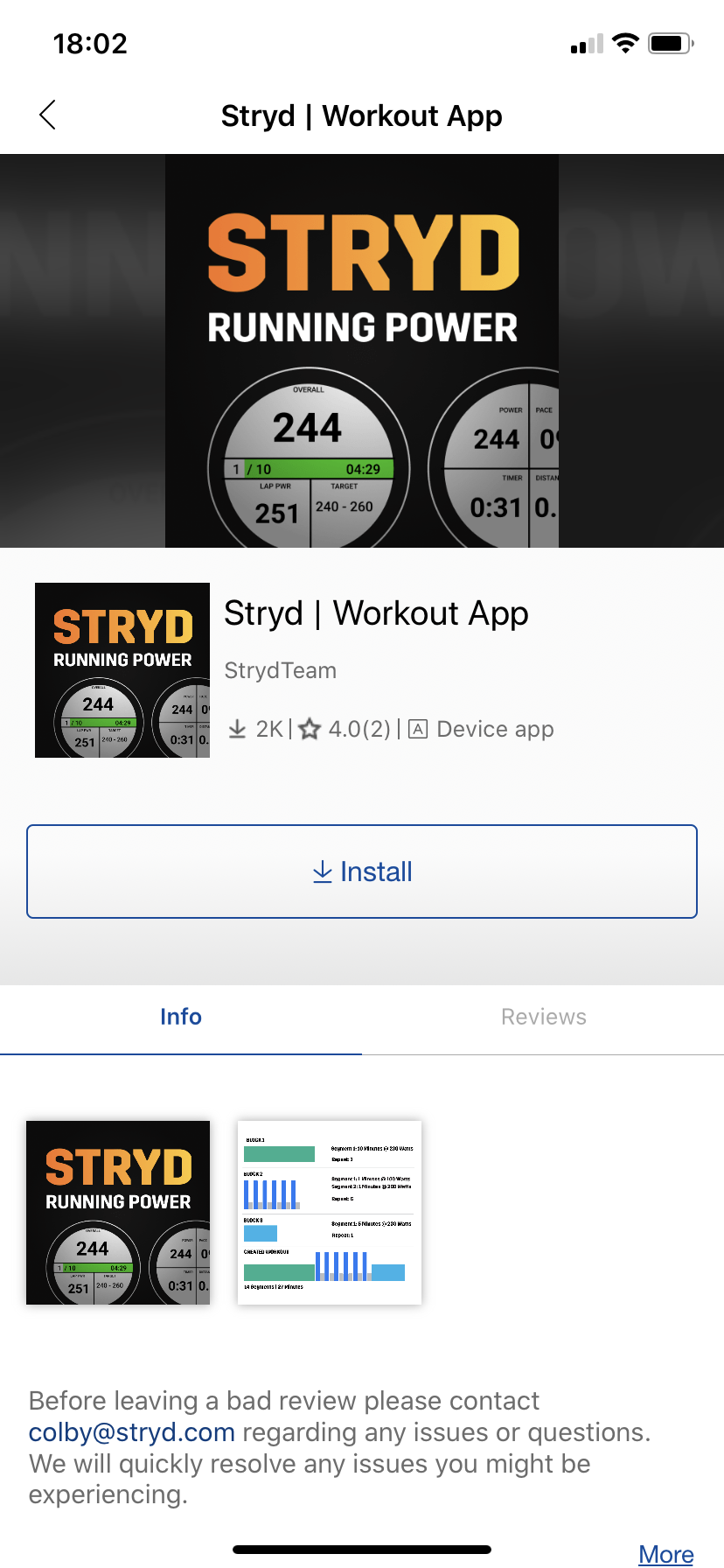Tap the colby@stryd.com email link
The image size is (724, 1568).
coord(132,1432)
